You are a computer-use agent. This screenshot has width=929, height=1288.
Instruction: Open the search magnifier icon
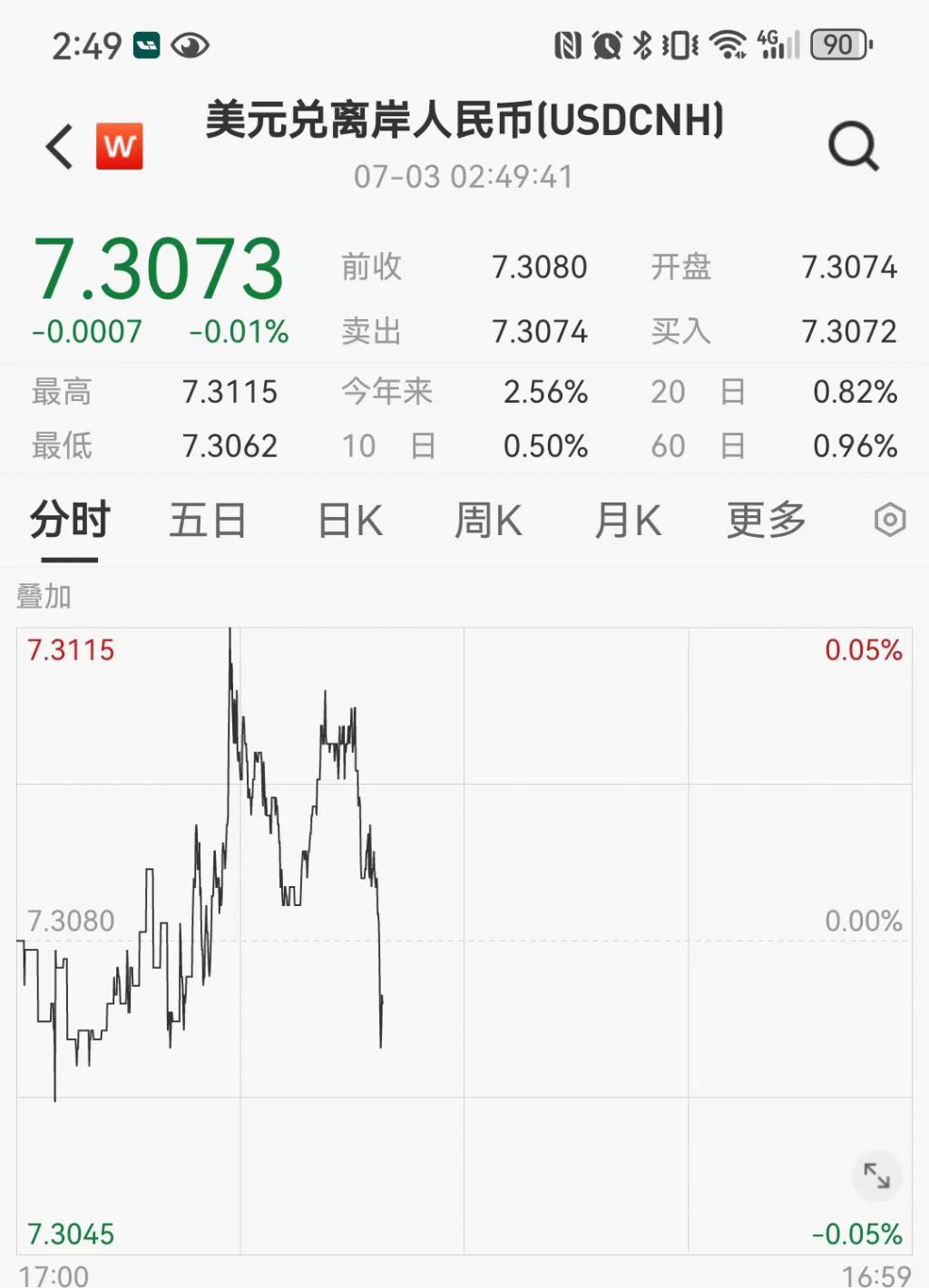point(853,146)
